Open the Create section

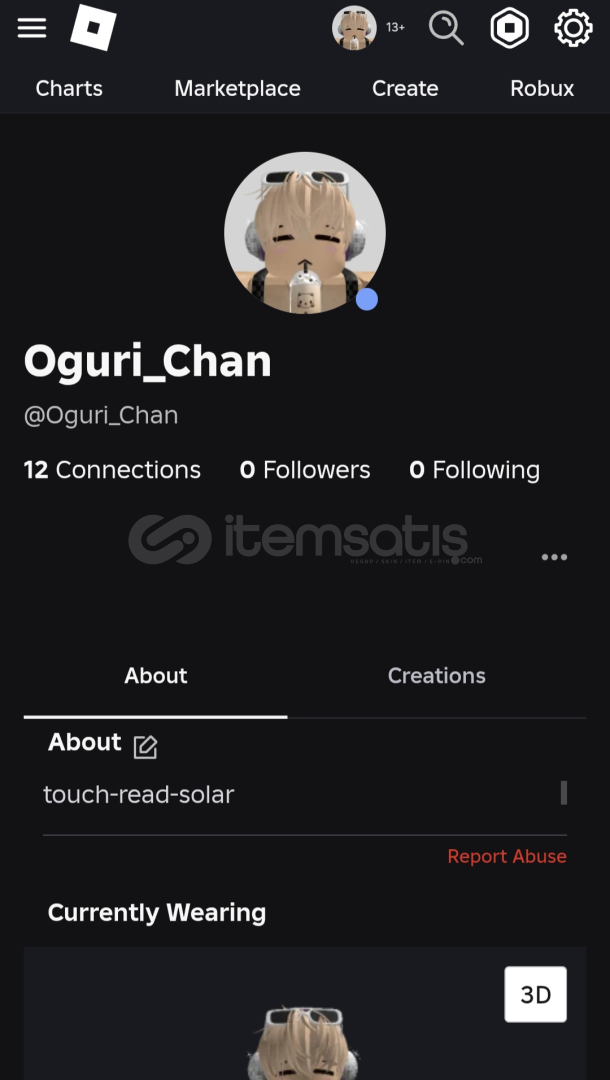[405, 88]
